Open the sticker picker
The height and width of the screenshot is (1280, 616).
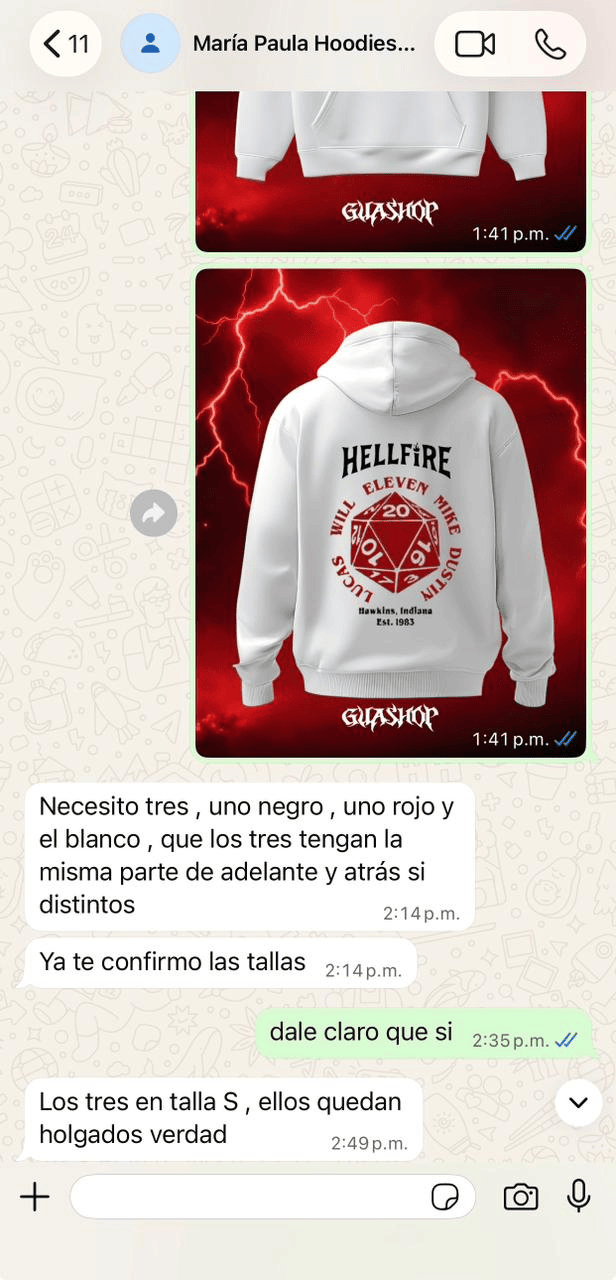(445, 1196)
